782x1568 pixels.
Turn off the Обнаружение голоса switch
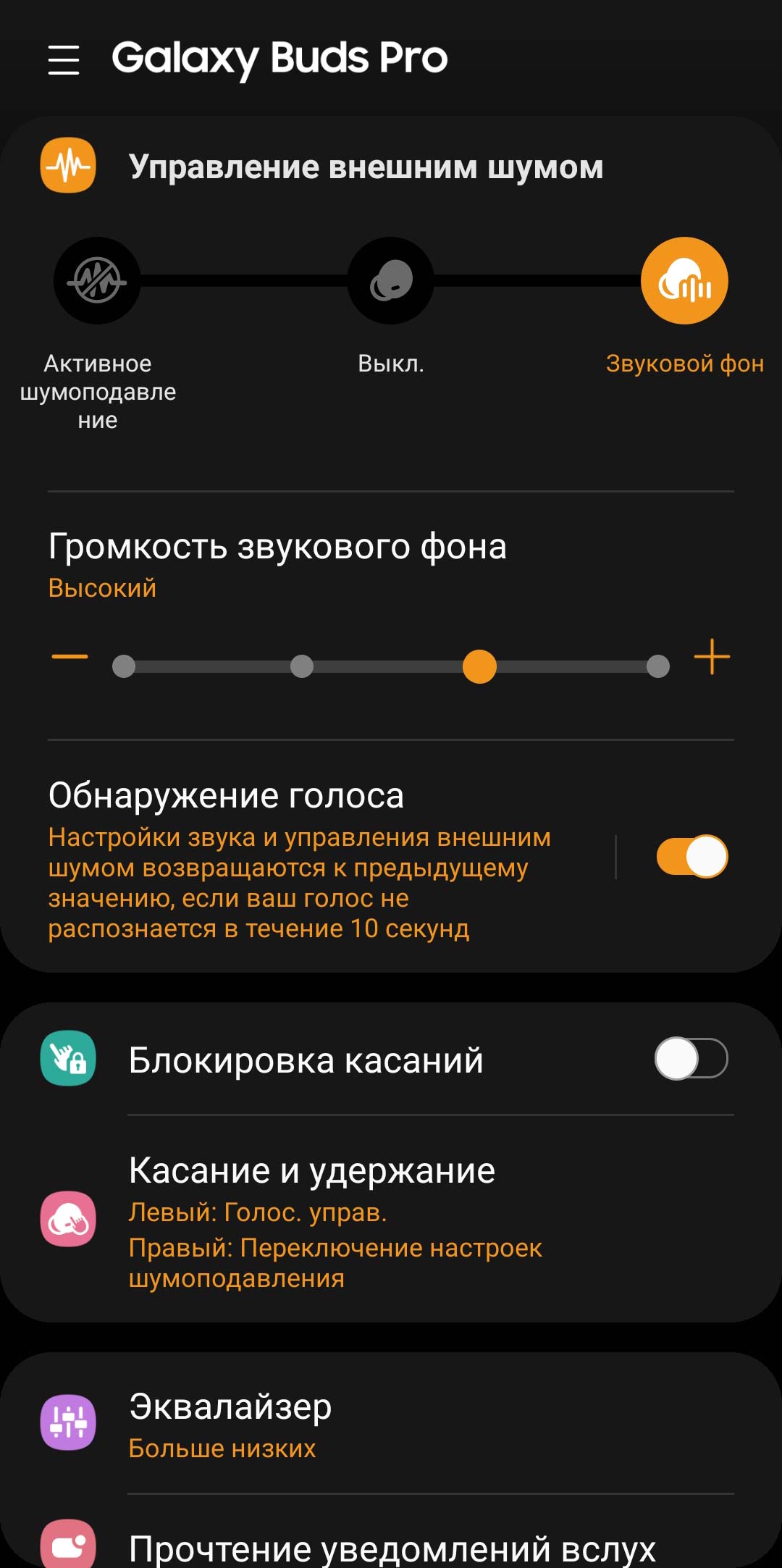(692, 857)
